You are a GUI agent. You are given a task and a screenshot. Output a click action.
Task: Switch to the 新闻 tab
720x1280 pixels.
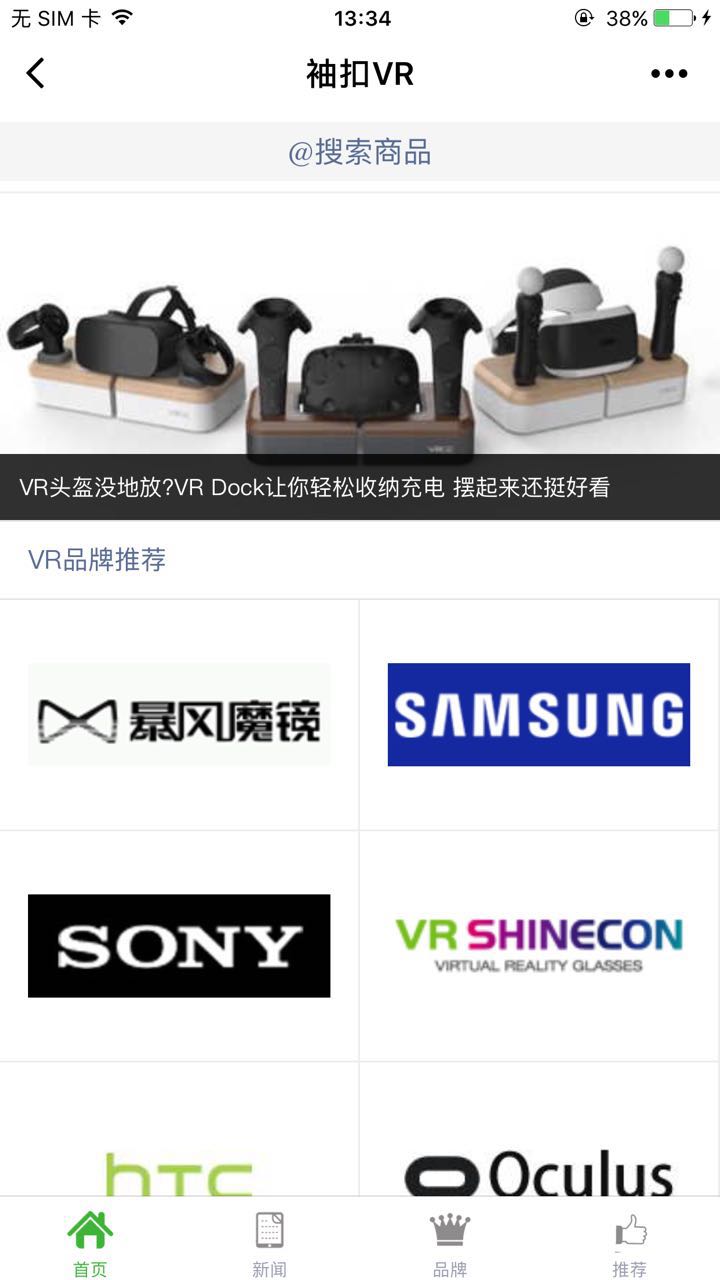270,1243
